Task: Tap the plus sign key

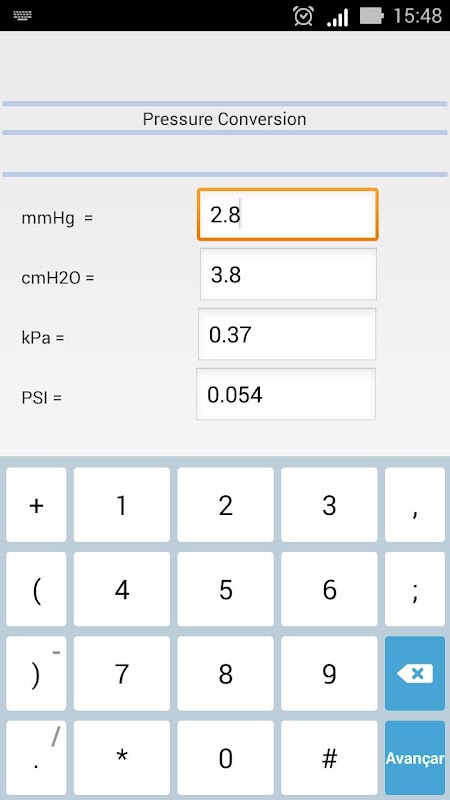Action: pos(36,505)
